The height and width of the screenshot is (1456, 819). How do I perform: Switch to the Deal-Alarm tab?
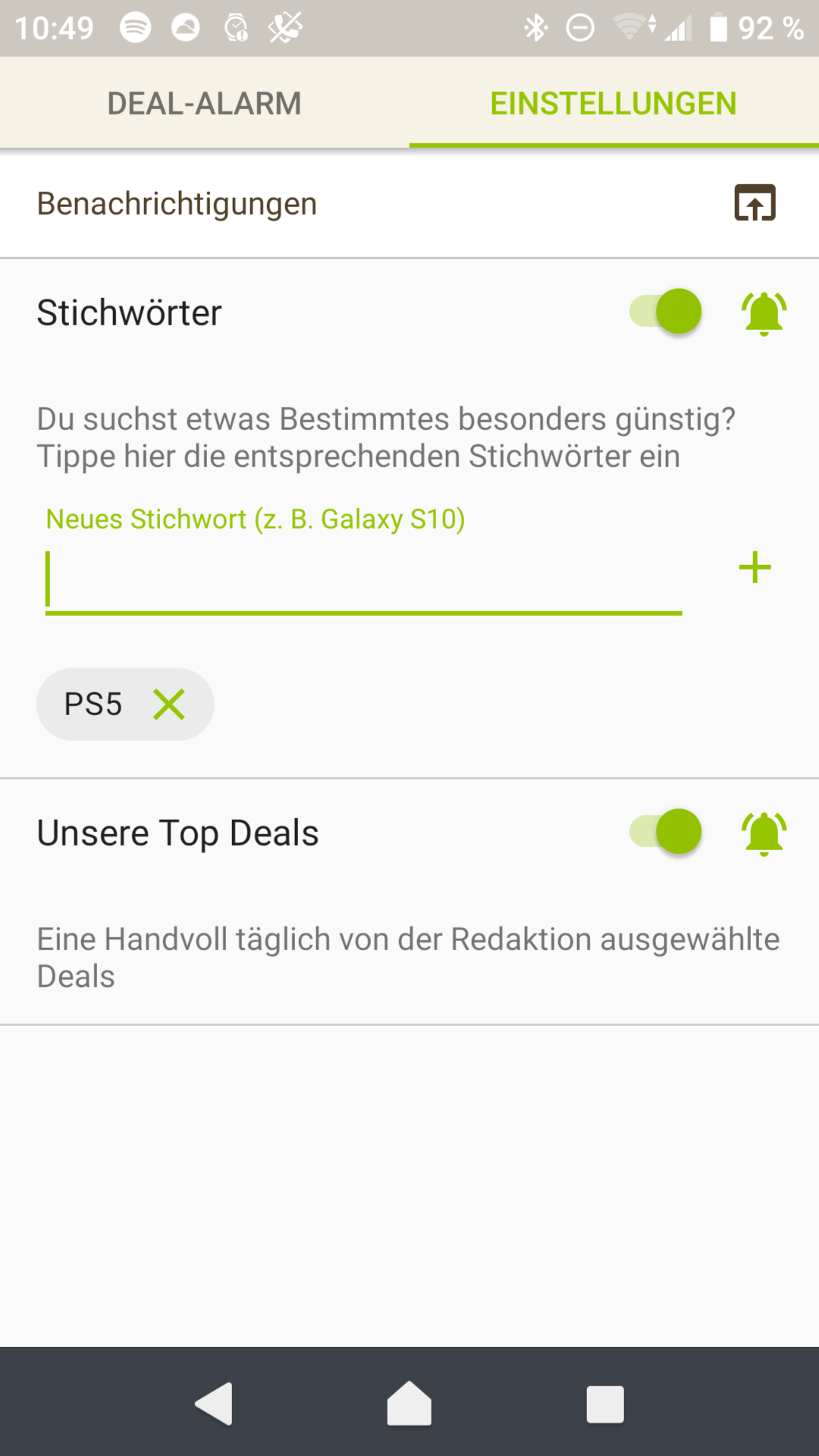205,103
